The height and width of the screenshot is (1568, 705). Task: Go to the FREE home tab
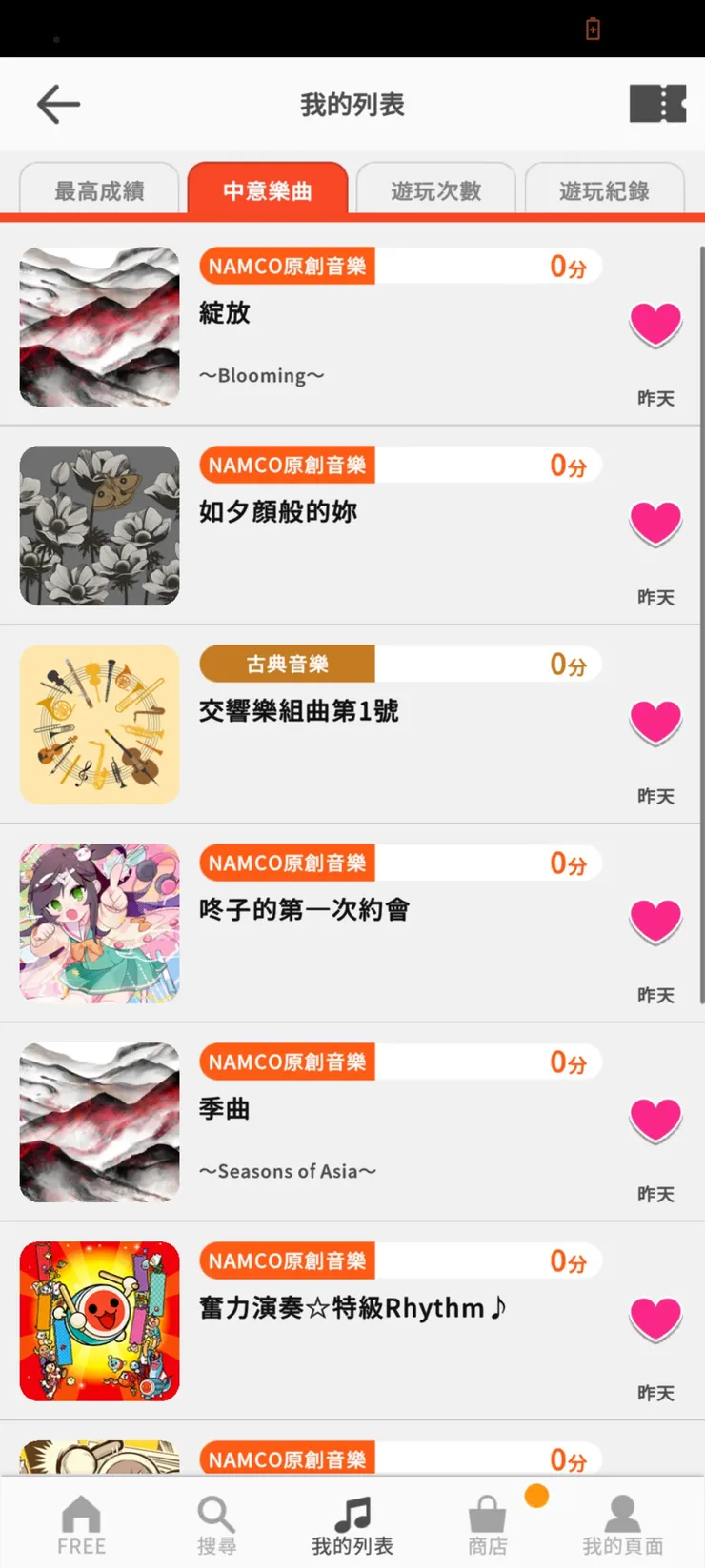81,1523
